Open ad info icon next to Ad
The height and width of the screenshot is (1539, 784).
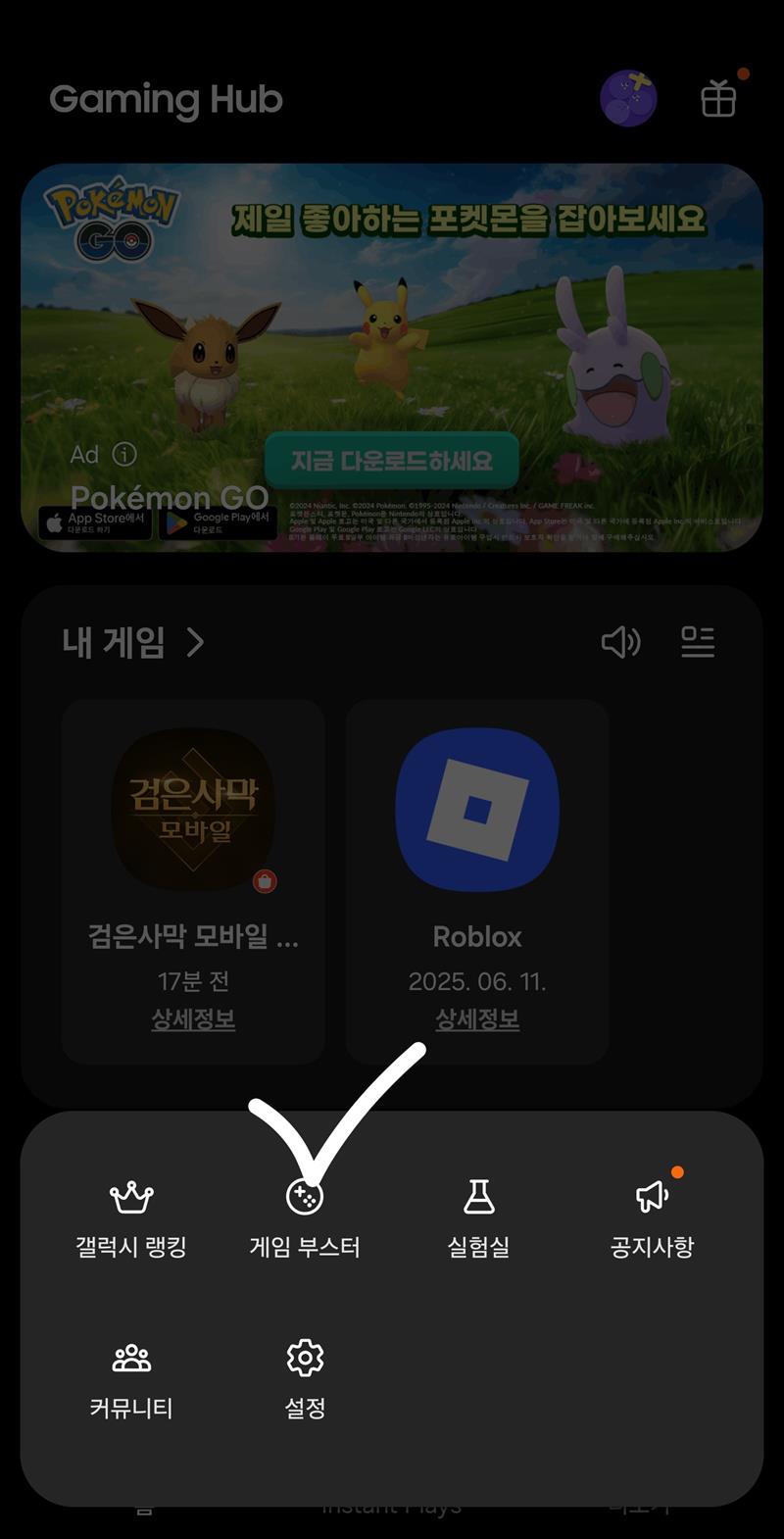click(x=124, y=455)
